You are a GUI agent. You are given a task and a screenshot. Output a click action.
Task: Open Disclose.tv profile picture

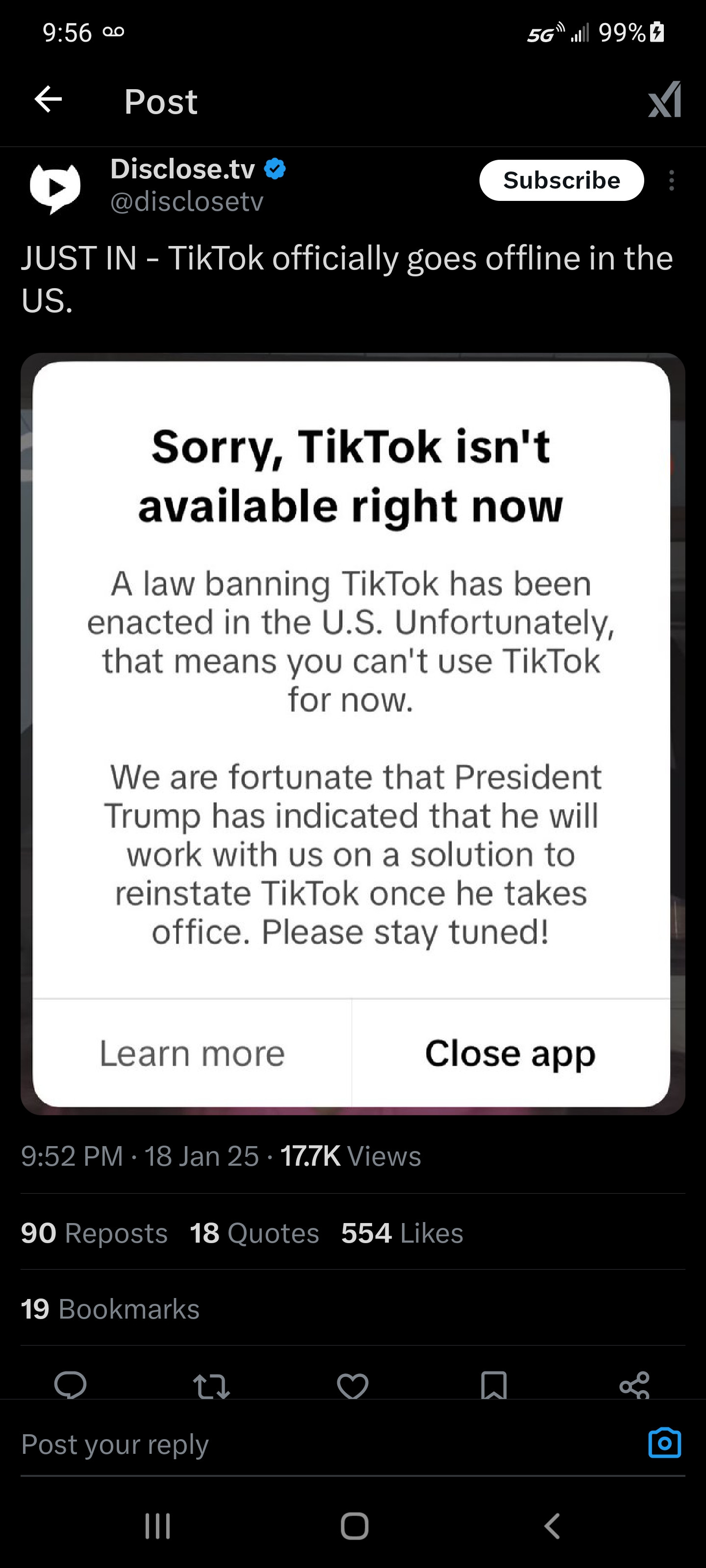coord(55,187)
